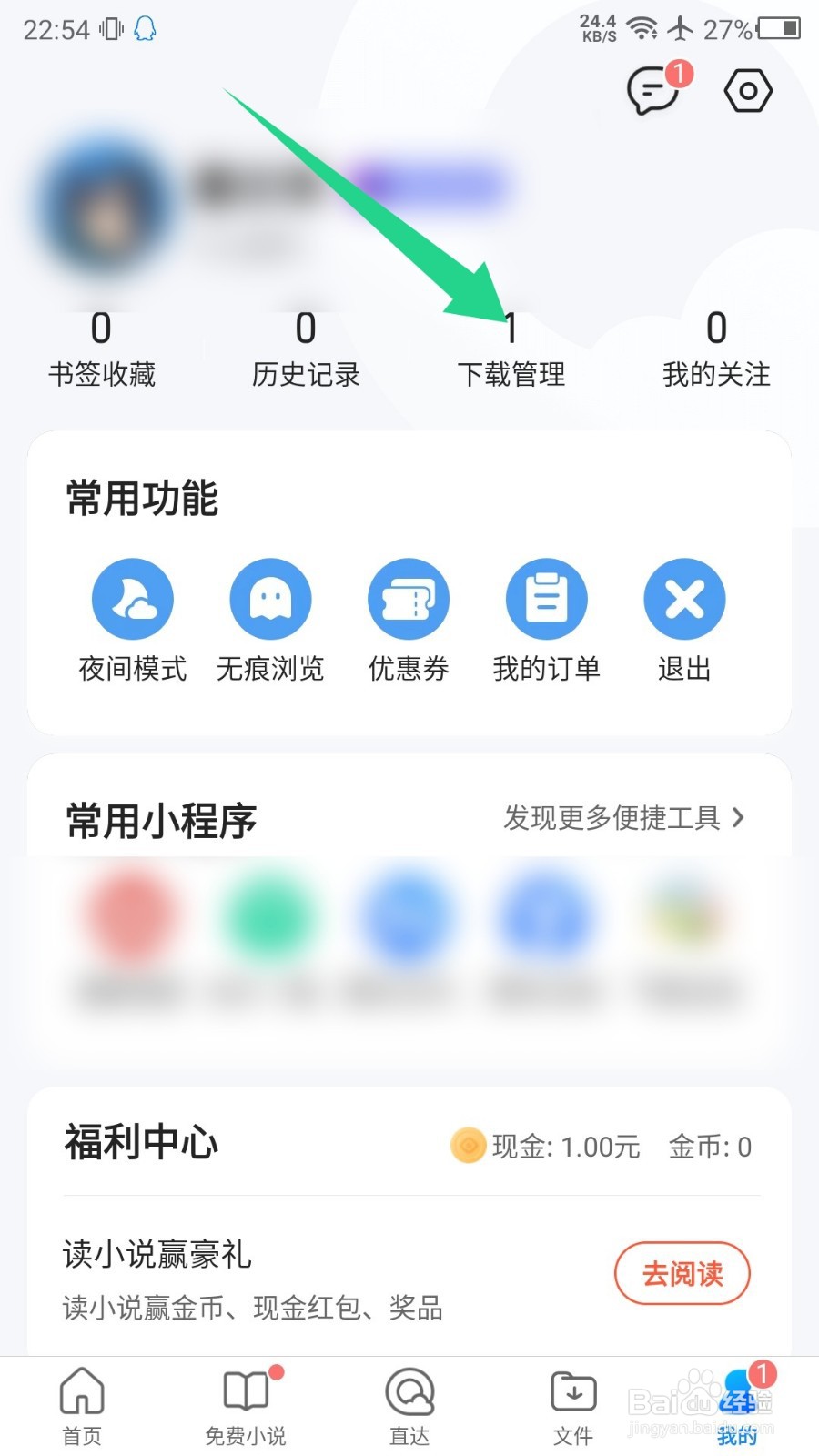Image resolution: width=819 pixels, height=1456 pixels.
Task: Tap the 去阅读 button
Action: tap(682, 1273)
